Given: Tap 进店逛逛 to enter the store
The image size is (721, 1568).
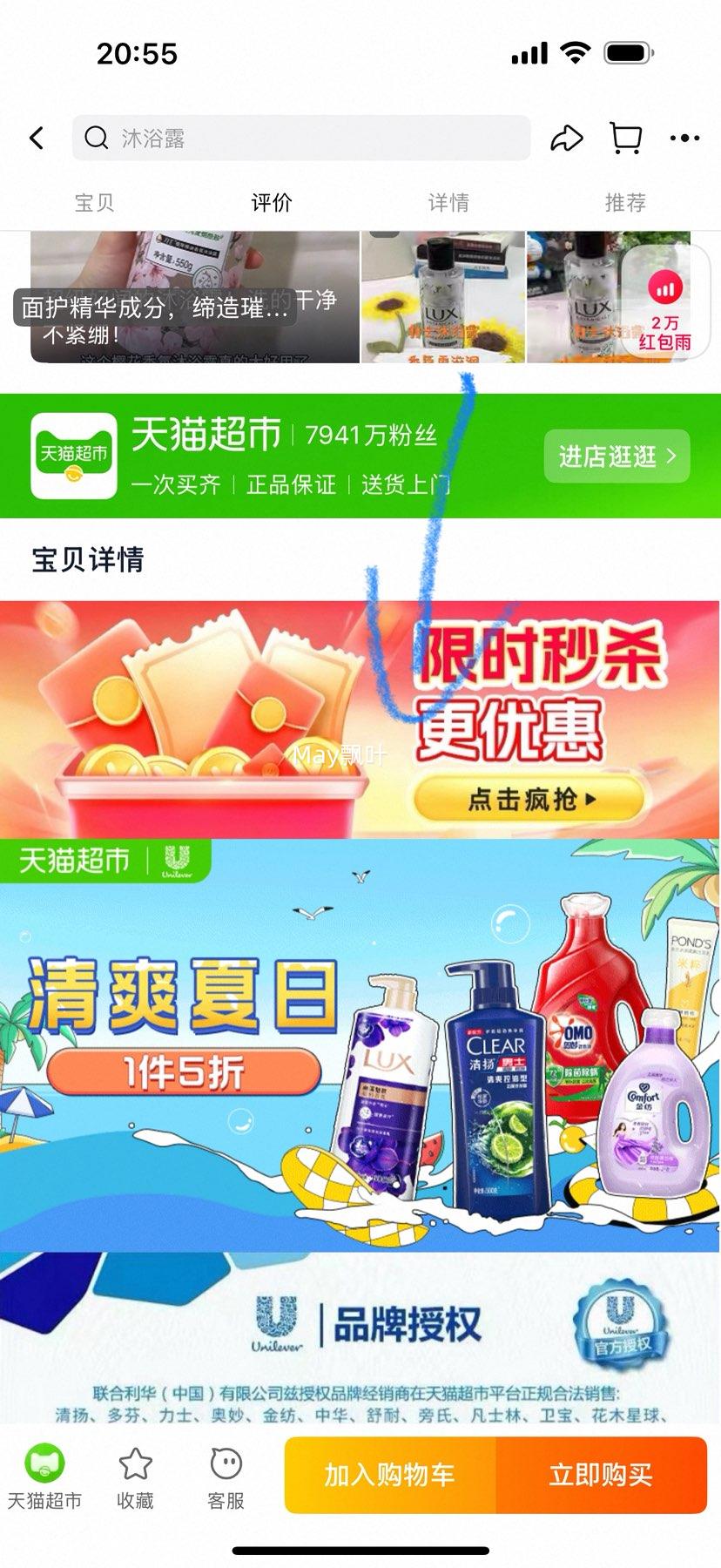Looking at the screenshot, I should coord(617,456).
